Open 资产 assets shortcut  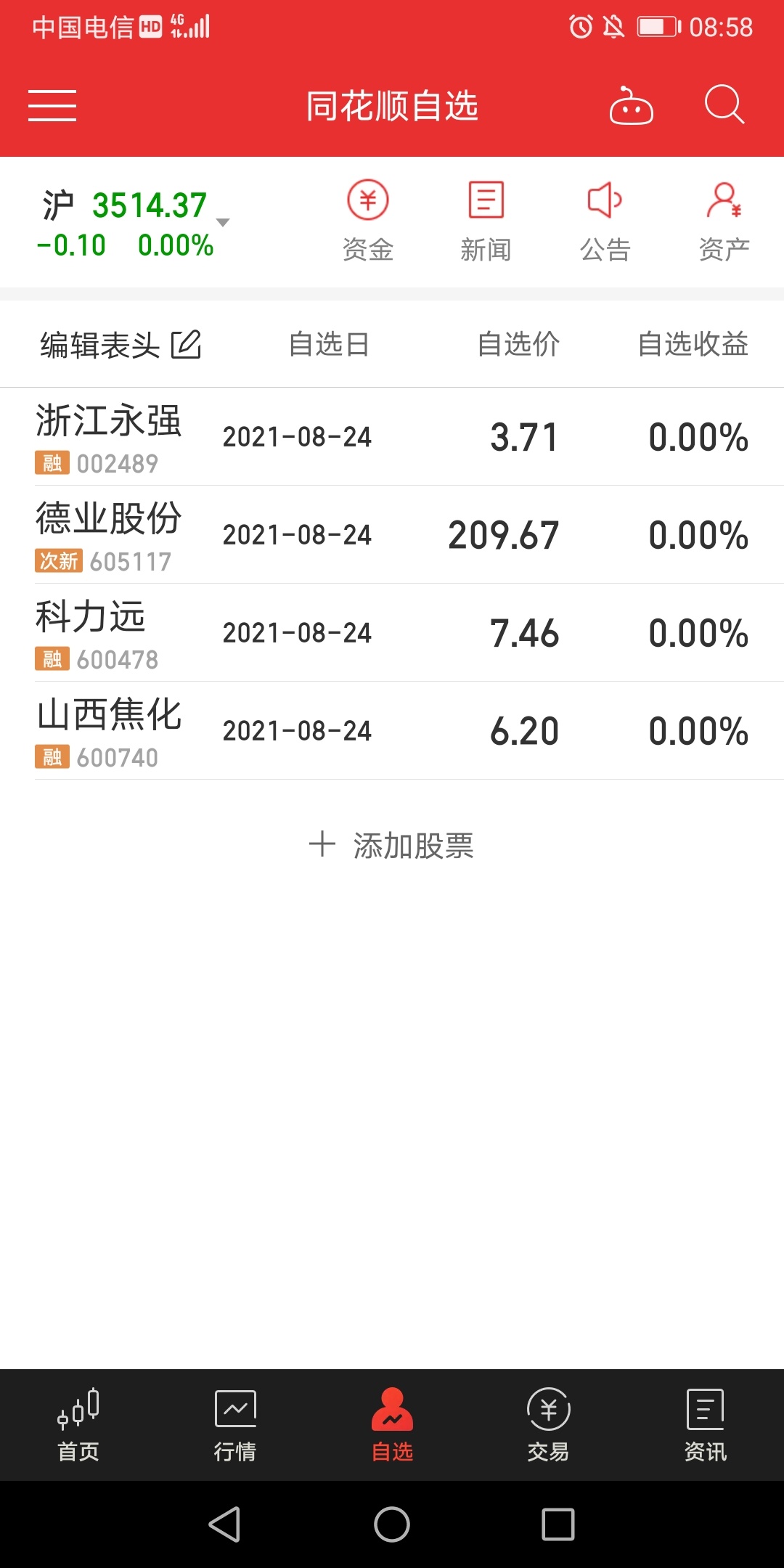click(x=724, y=221)
